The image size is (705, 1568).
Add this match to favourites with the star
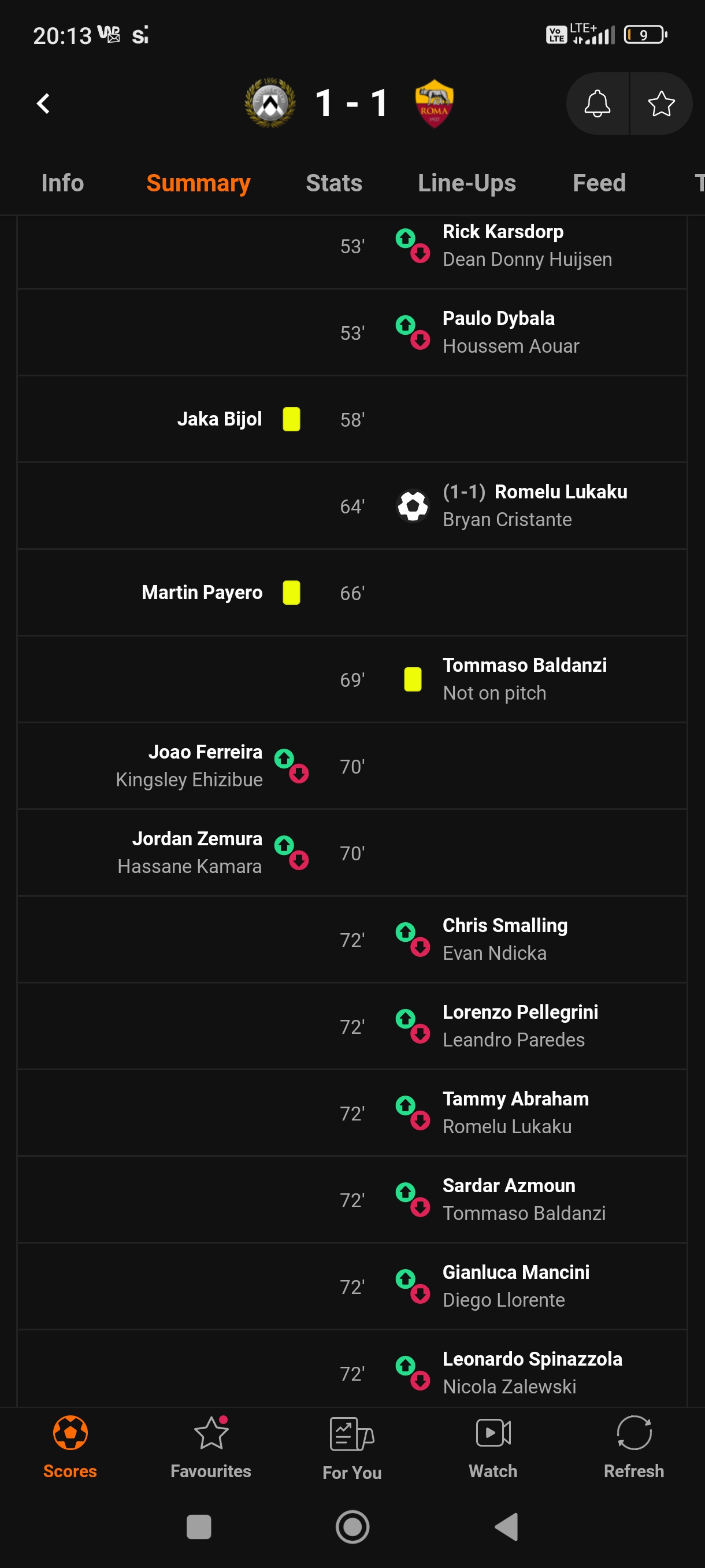[661, 103]
